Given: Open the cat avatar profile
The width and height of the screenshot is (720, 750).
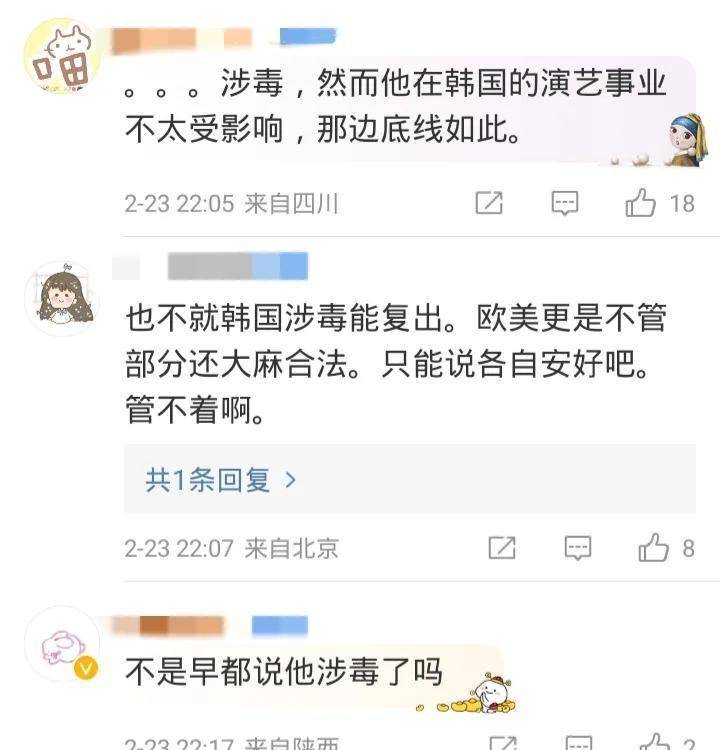Looking at the screenshot, I should coord(61,58).
